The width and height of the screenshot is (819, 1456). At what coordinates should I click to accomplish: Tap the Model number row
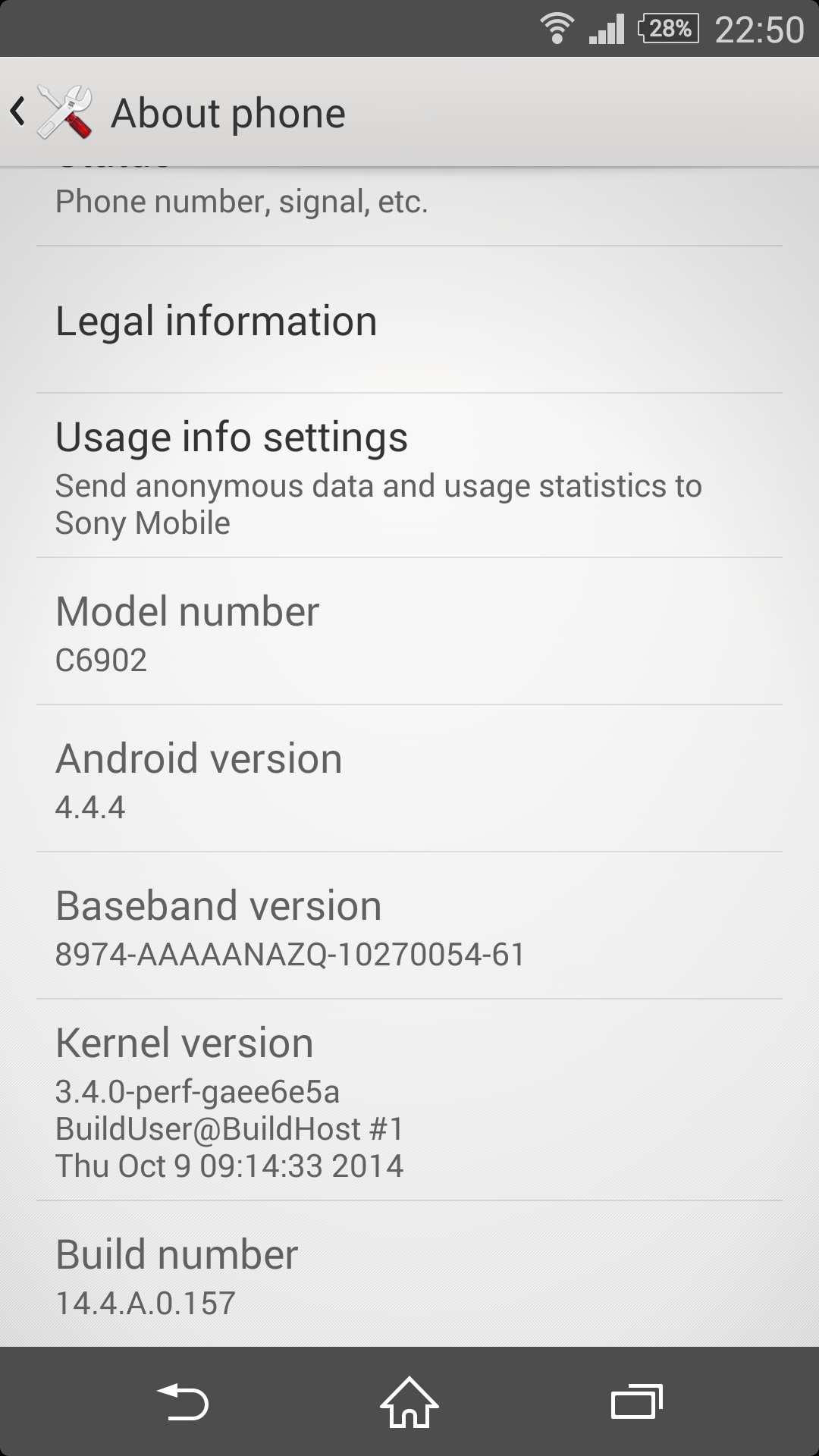pos(409,632)
